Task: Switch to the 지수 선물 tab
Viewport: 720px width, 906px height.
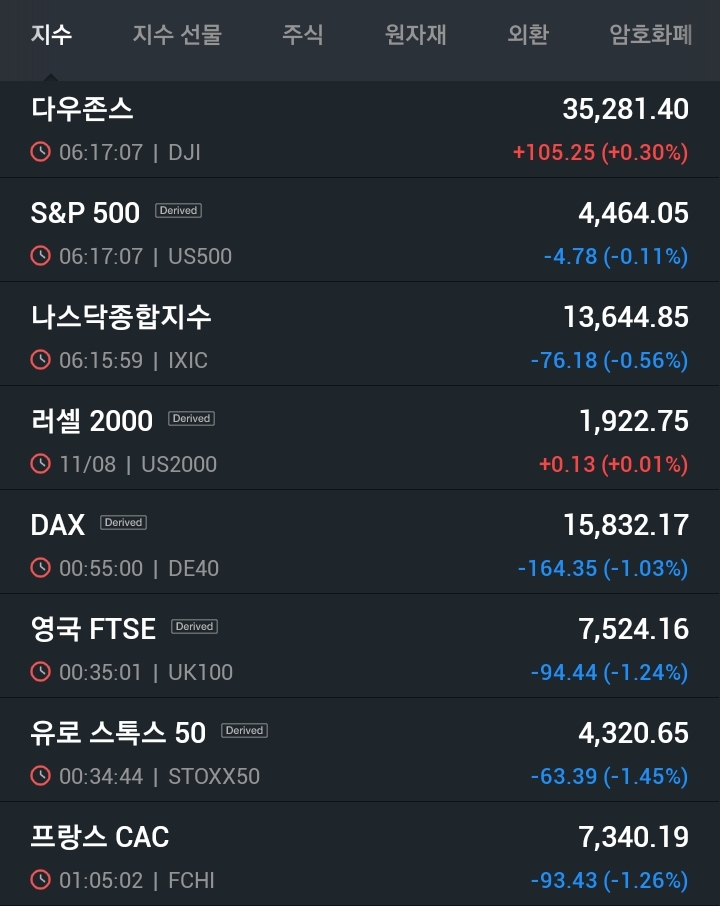Action: coord(177,36)
